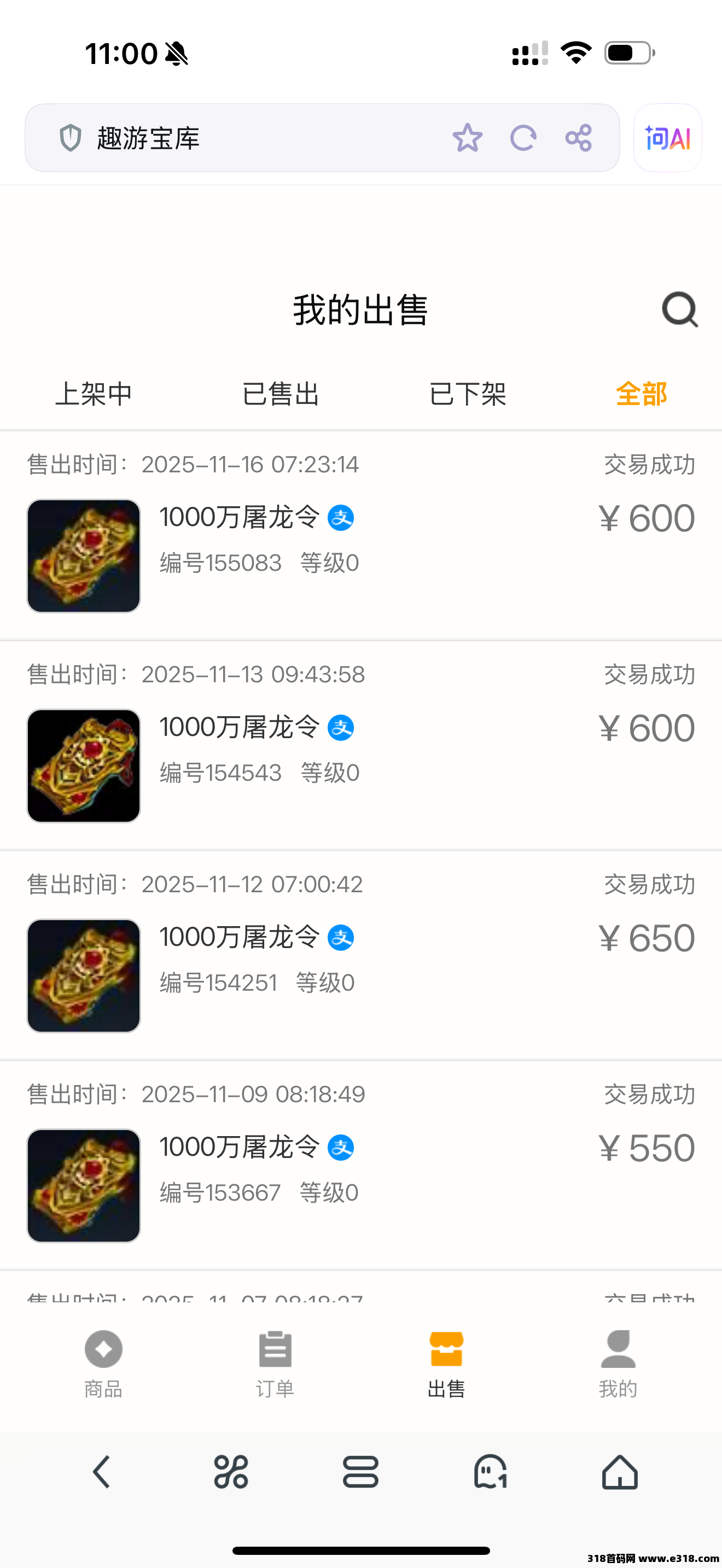Bookmark this page with the star icon

point(467,138)
